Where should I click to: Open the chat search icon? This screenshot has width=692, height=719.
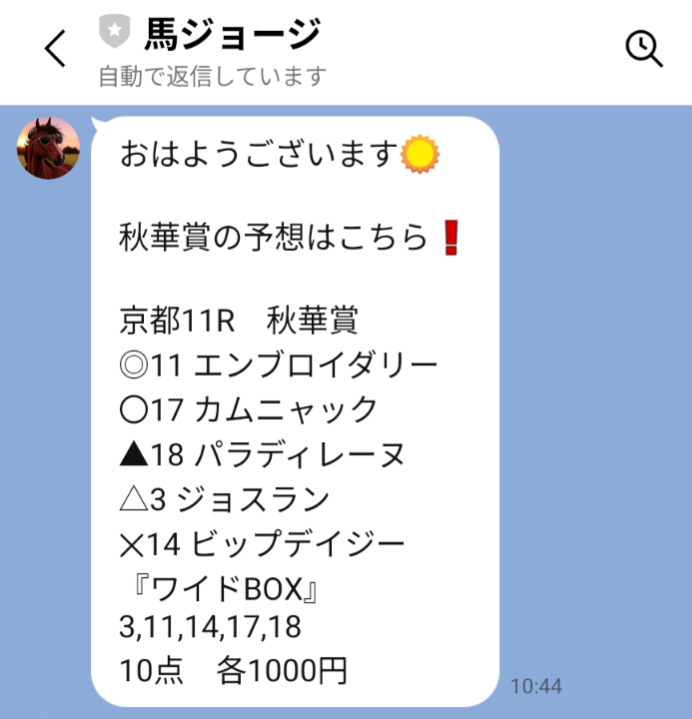643,48
